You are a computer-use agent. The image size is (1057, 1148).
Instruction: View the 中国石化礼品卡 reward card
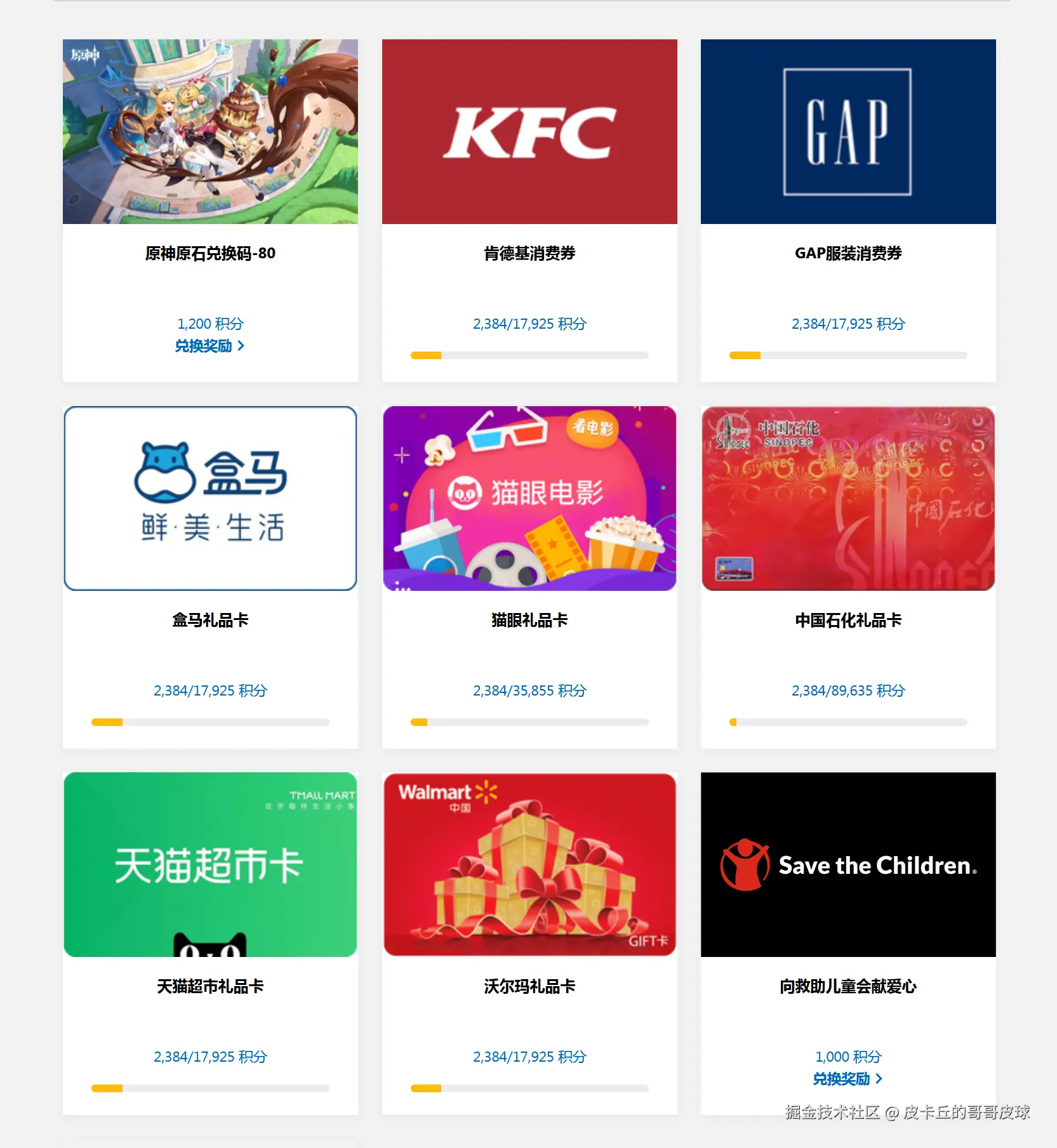(848, 499)
